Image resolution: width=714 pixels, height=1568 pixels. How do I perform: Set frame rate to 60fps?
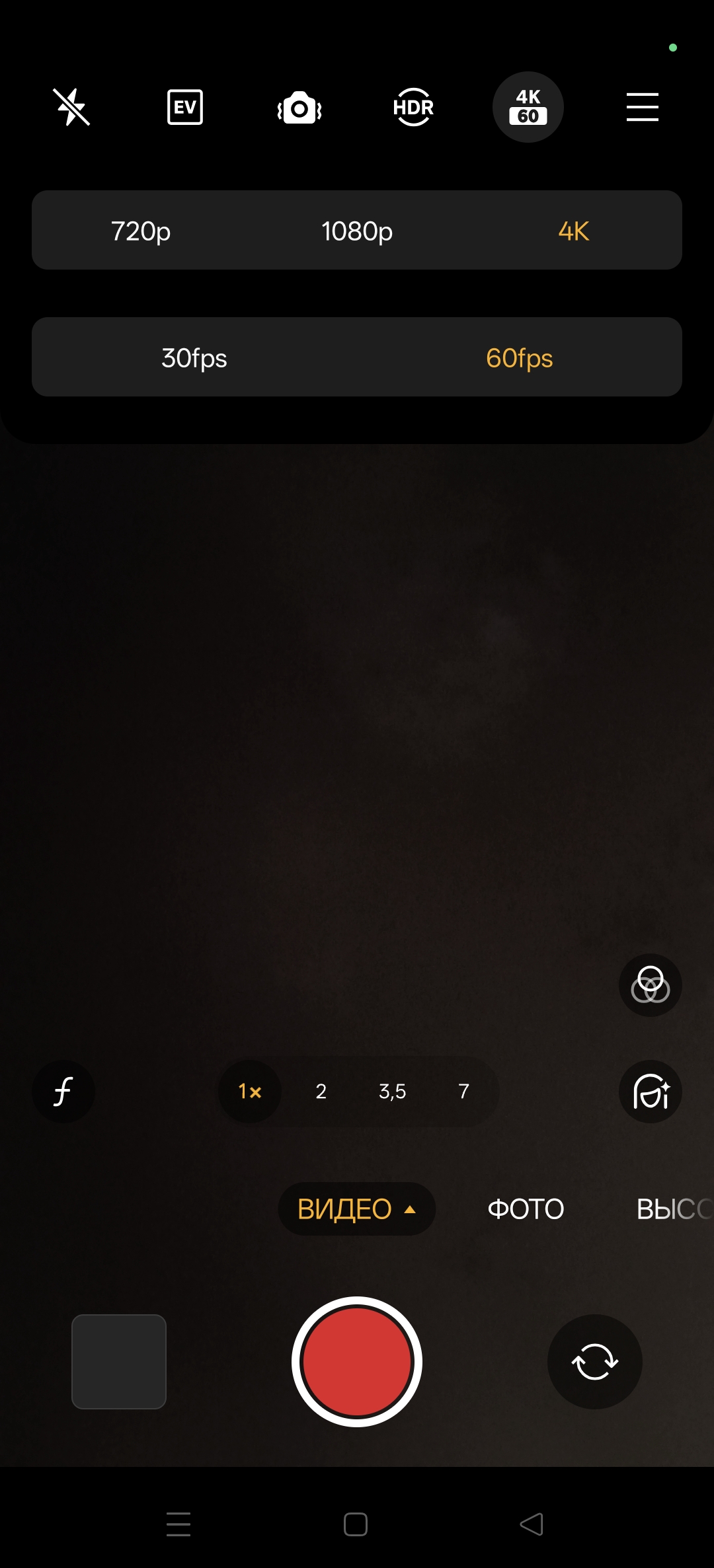click(x=519, y=358)
